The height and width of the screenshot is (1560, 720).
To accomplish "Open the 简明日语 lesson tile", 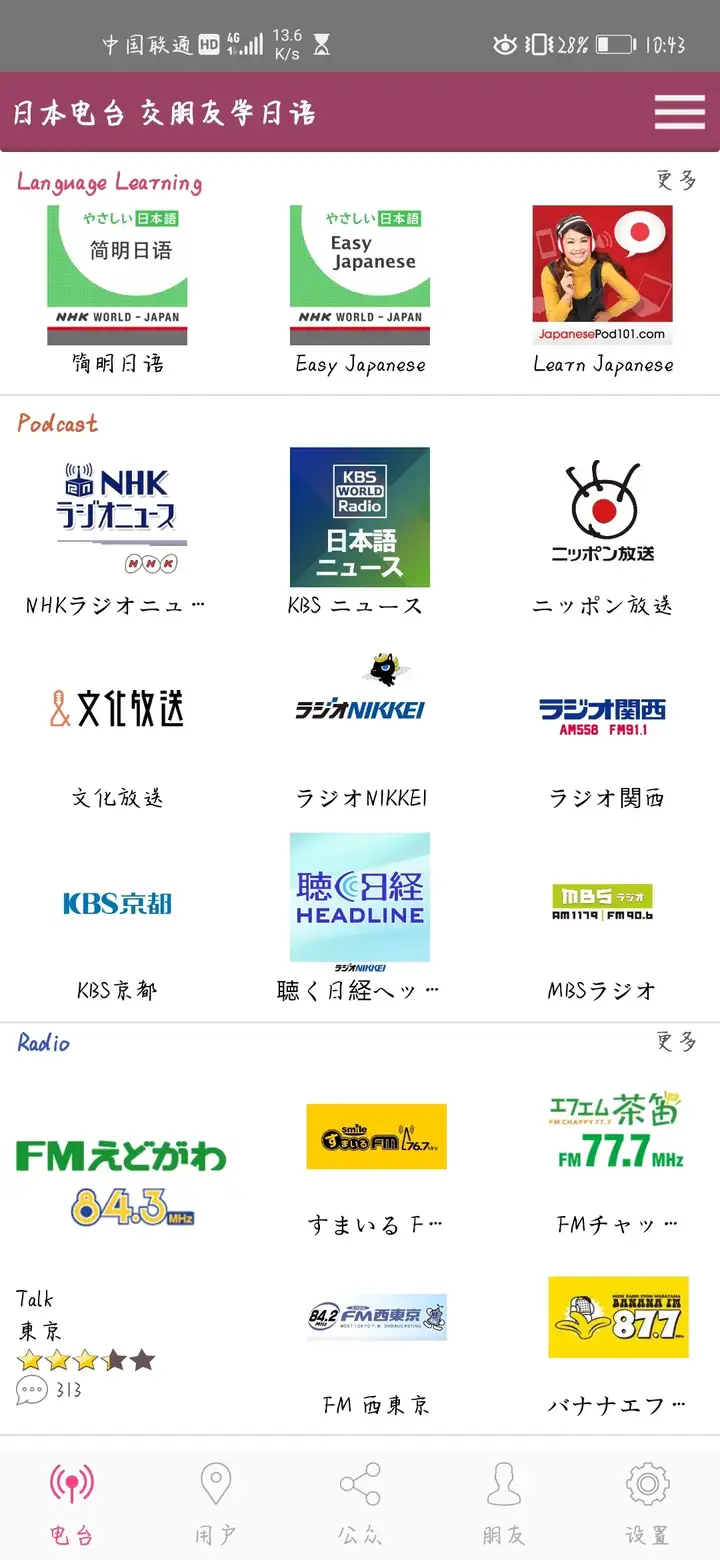I will pyautogui.click(x=117, y=276).
